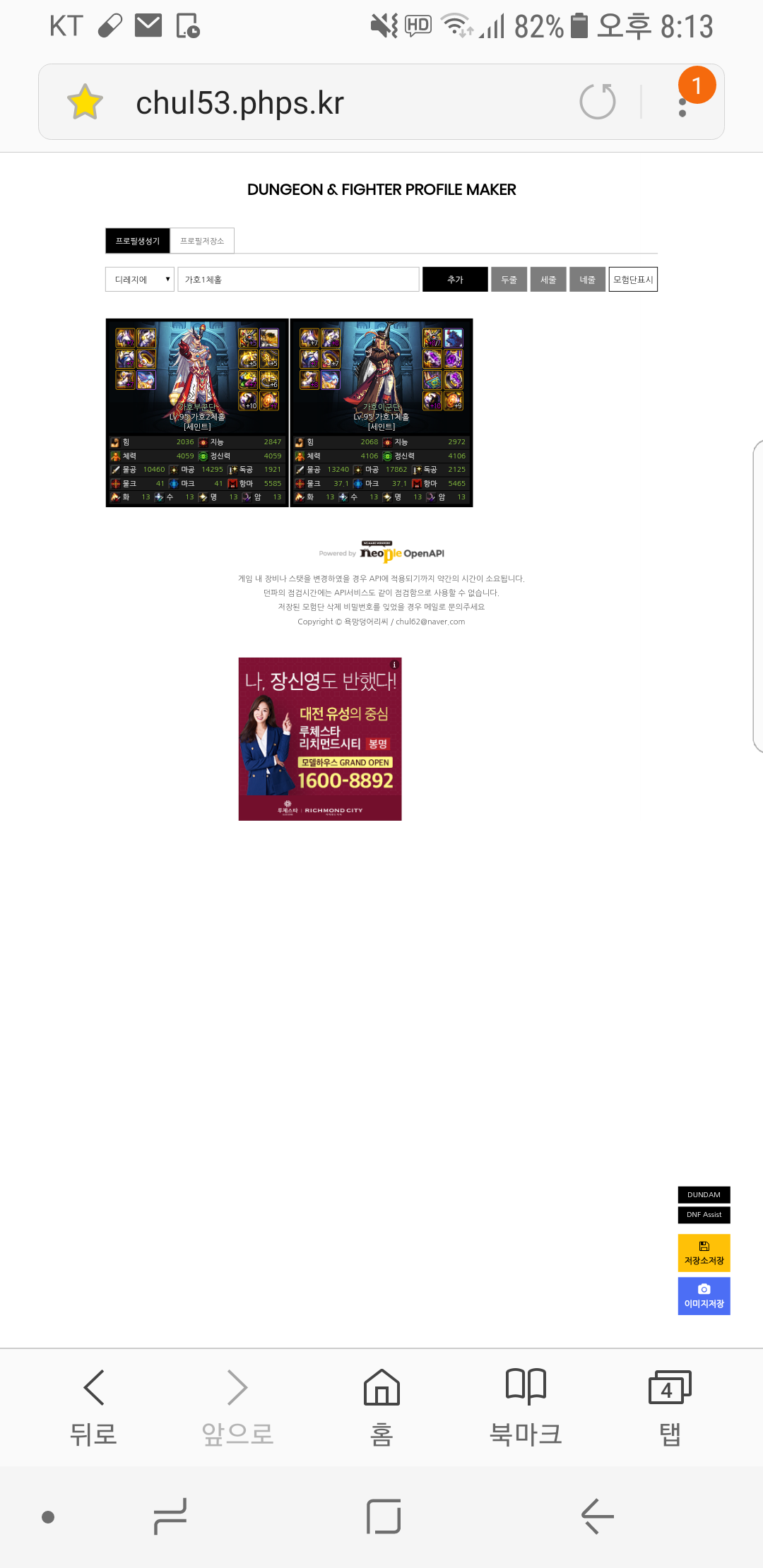
Task: Choose the 두줄 layout button
Action: (x=509, y=280)
